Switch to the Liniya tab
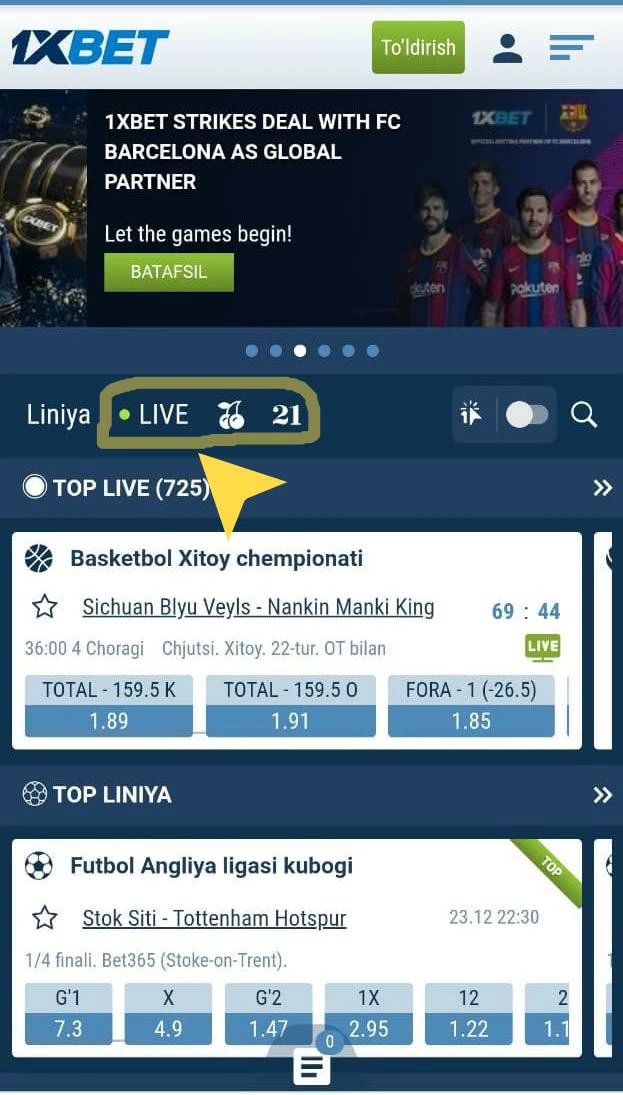 [58, 414]
